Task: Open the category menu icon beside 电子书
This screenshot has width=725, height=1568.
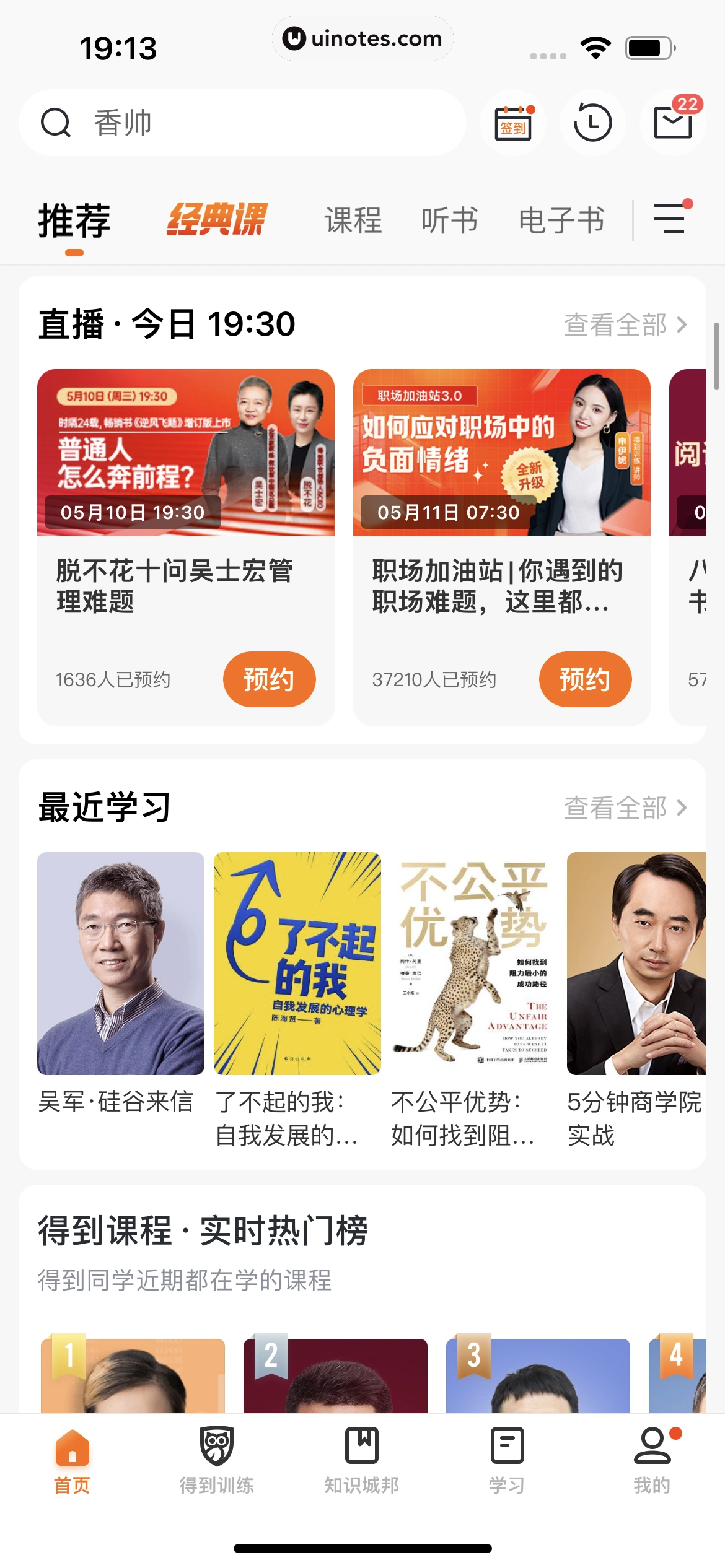Action: 670,219
